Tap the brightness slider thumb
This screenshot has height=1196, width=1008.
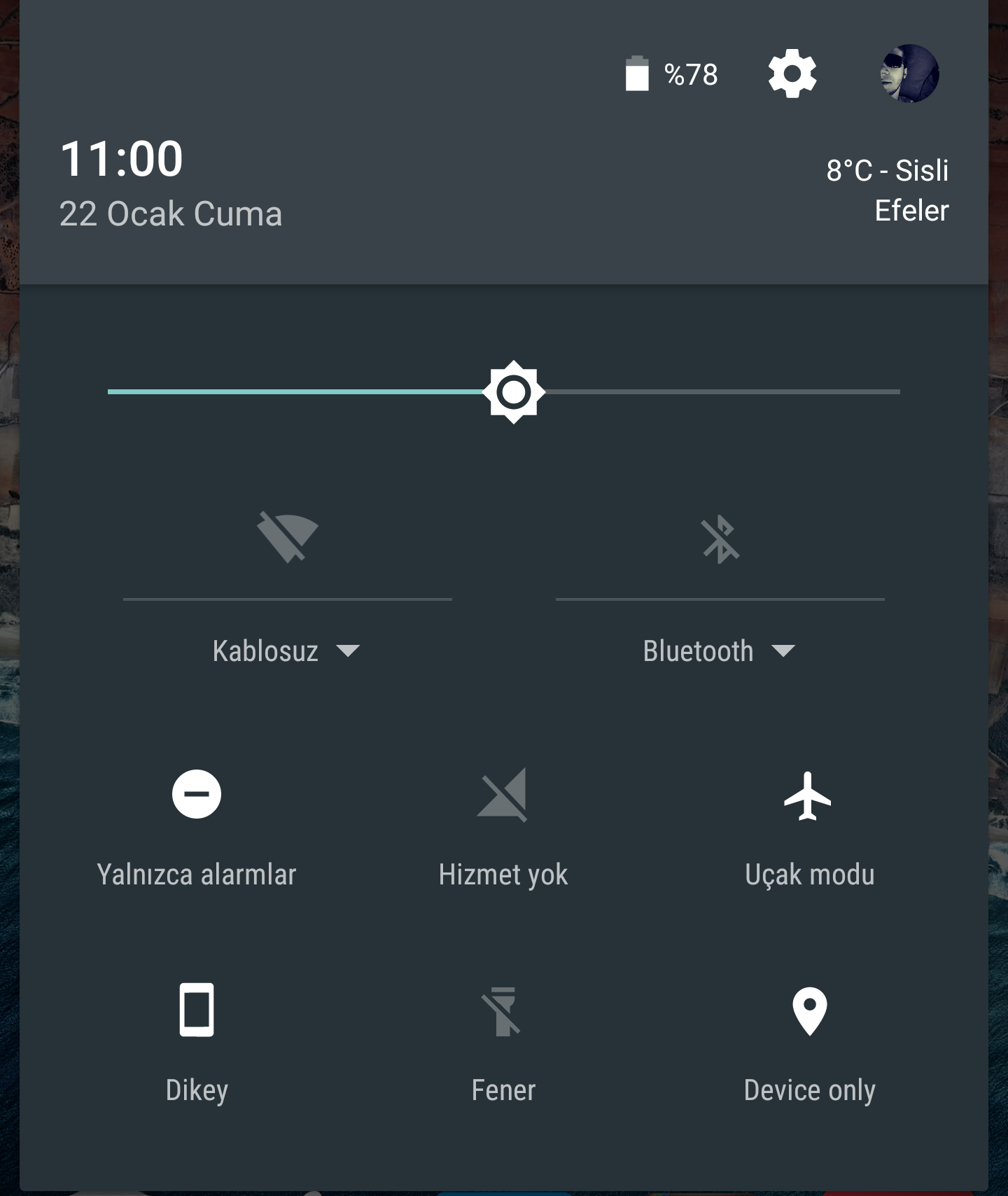pyautogui.click(x=514, y=392)
